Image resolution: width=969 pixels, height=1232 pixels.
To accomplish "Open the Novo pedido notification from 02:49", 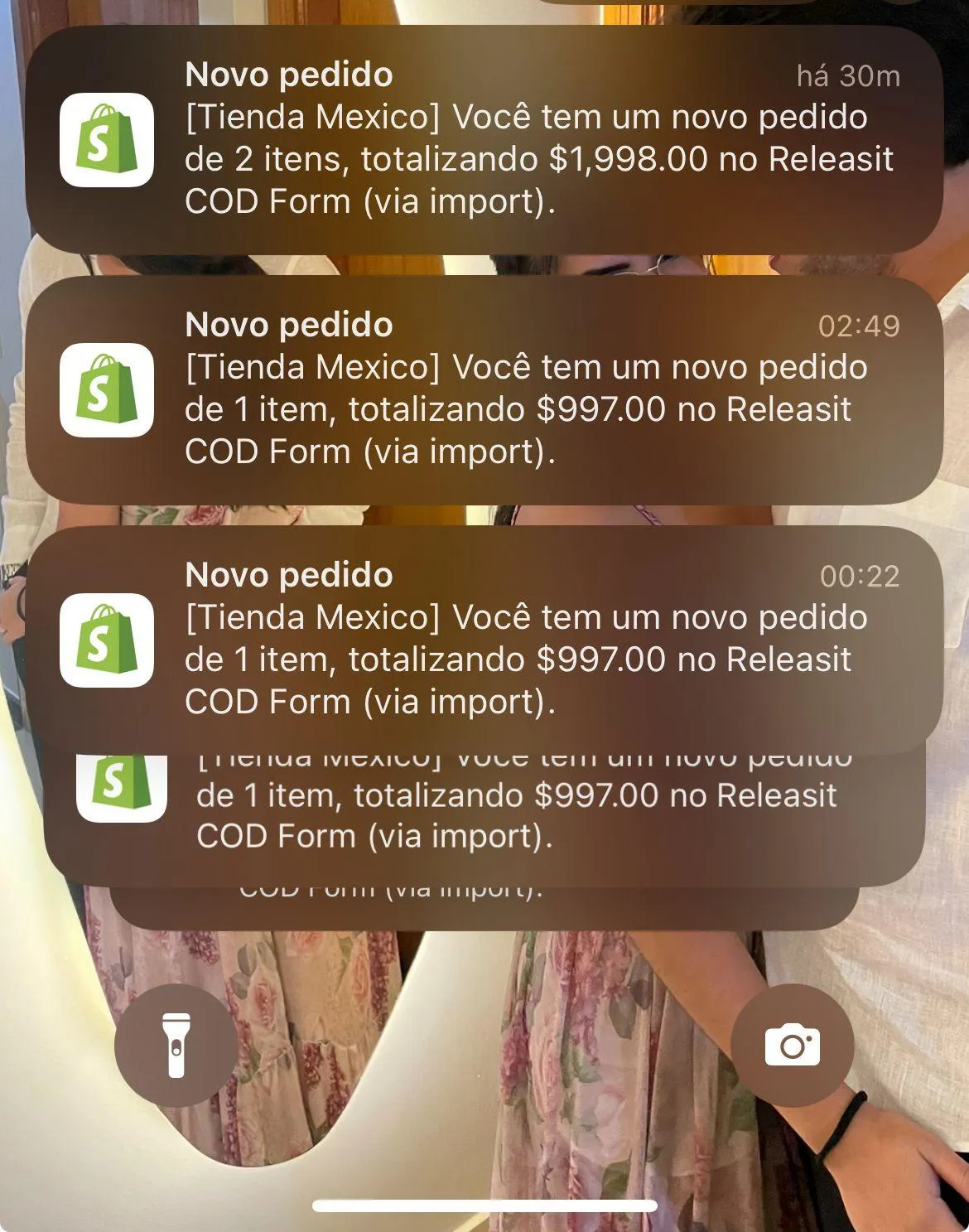I will pos(485,389).
